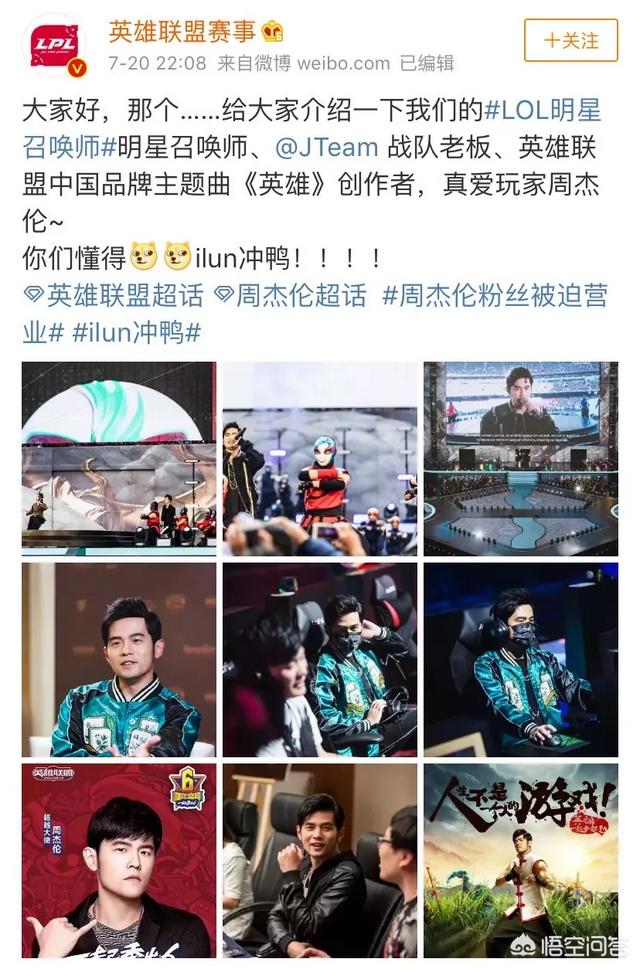Open the photo of man on sofa
This screenshot has height=969, width=640.
[x=119, y=659]
